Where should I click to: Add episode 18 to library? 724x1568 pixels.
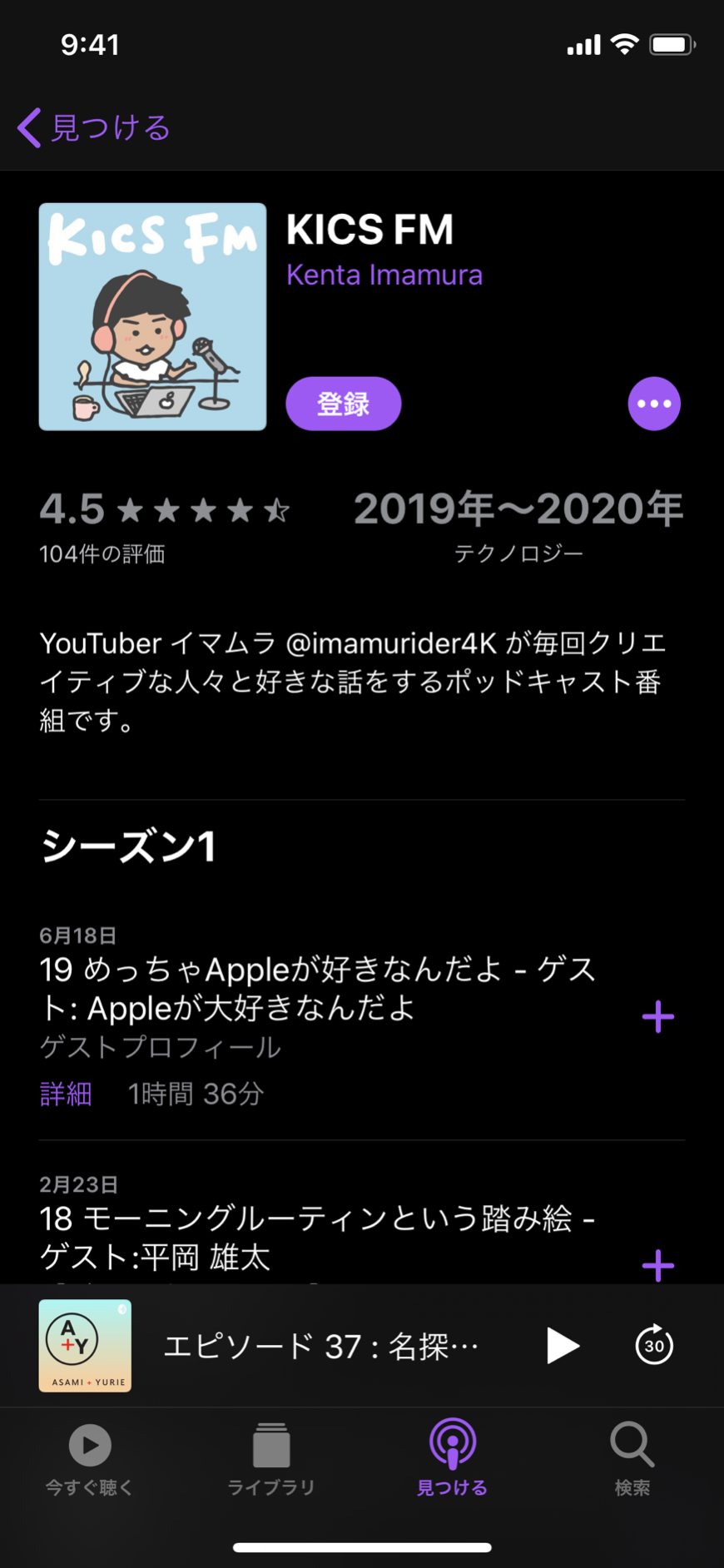coord(658,1265)
